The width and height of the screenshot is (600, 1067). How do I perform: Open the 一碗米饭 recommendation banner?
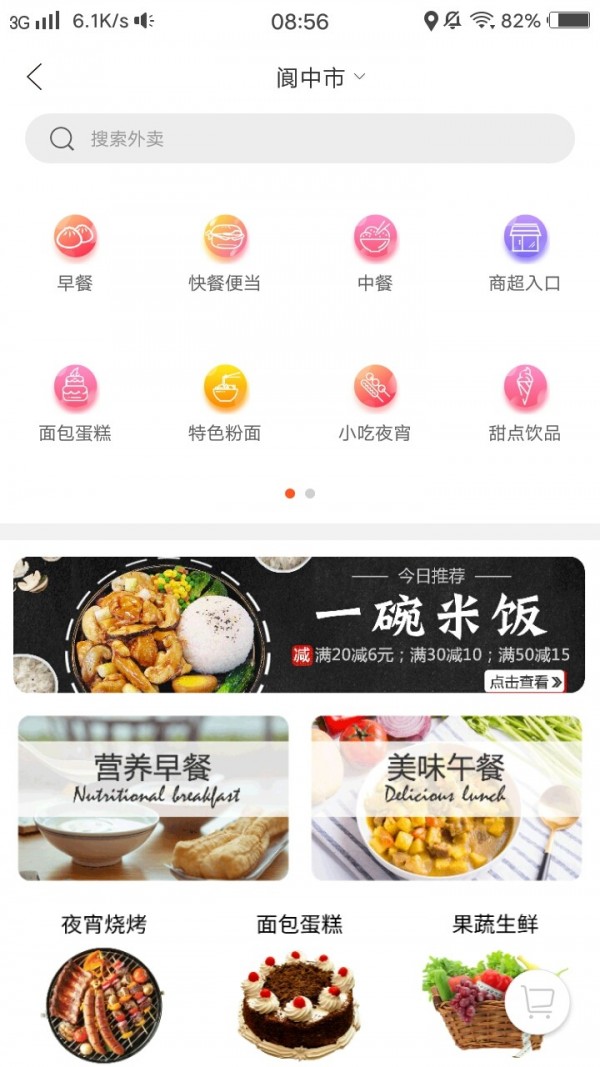coord(299,625)
